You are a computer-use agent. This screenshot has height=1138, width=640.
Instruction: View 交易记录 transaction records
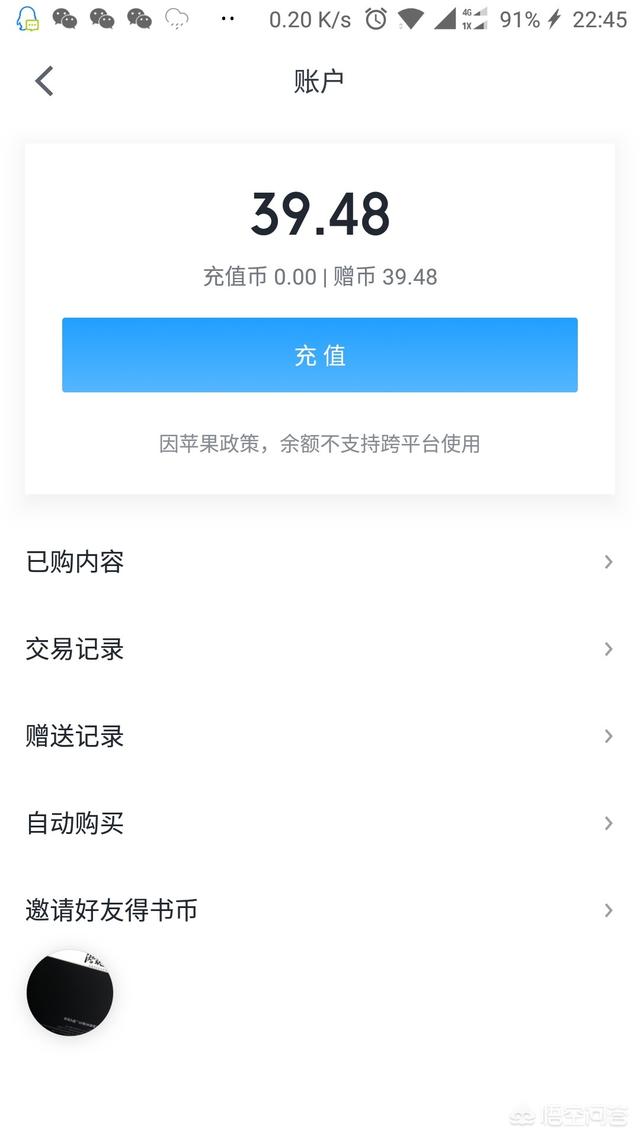[320, 649]
